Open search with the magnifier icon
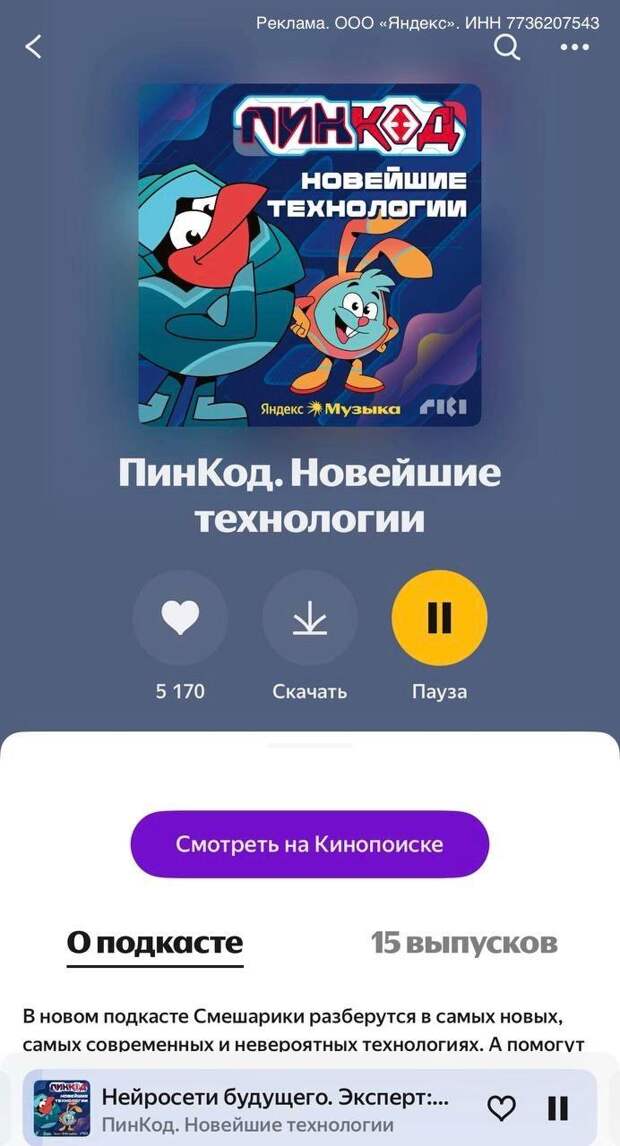This screenshot has height=1146, width=620. tap(508, 47)
